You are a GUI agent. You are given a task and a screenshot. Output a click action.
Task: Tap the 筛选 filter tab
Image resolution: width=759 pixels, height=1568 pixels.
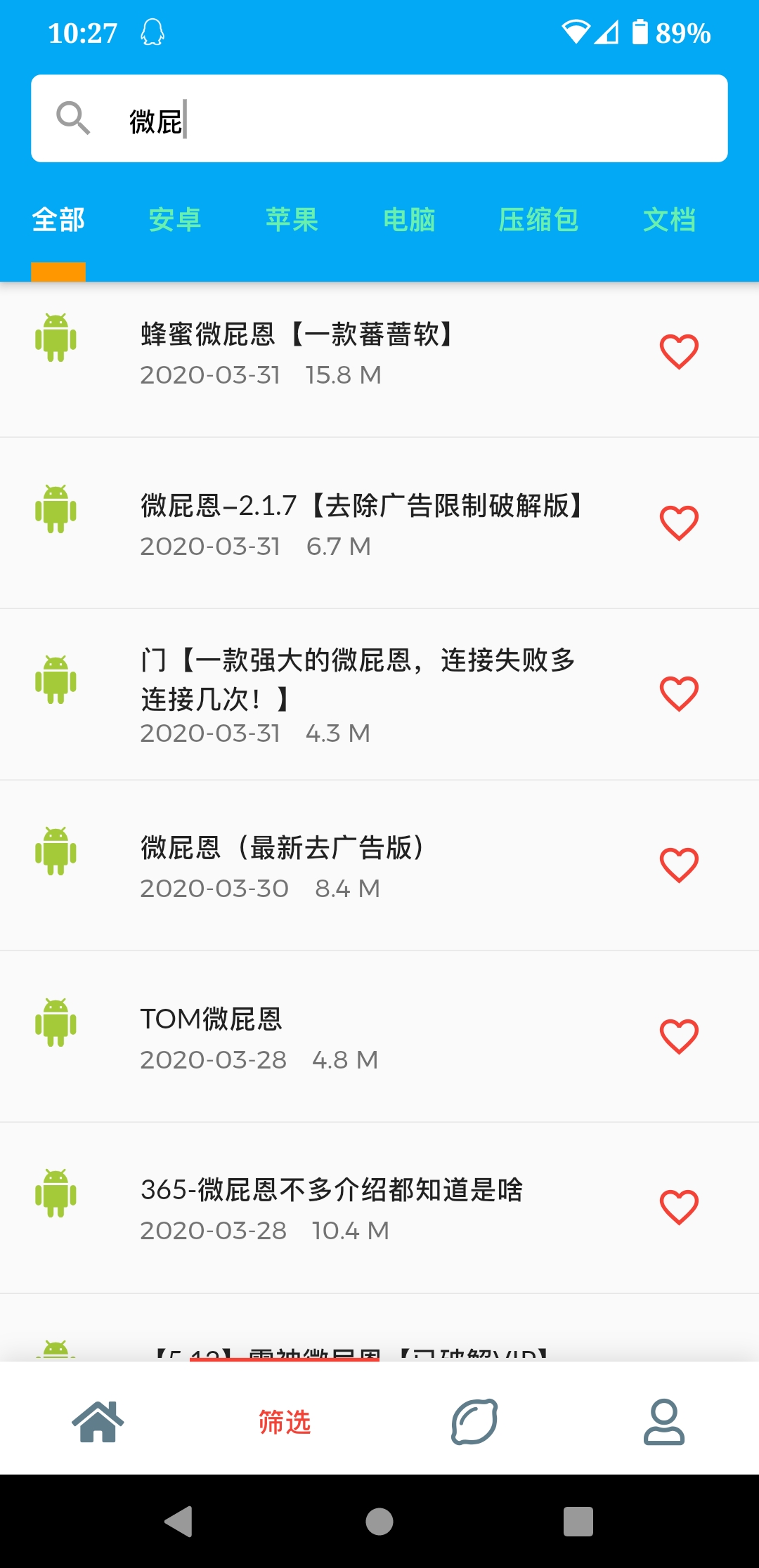285,1421
